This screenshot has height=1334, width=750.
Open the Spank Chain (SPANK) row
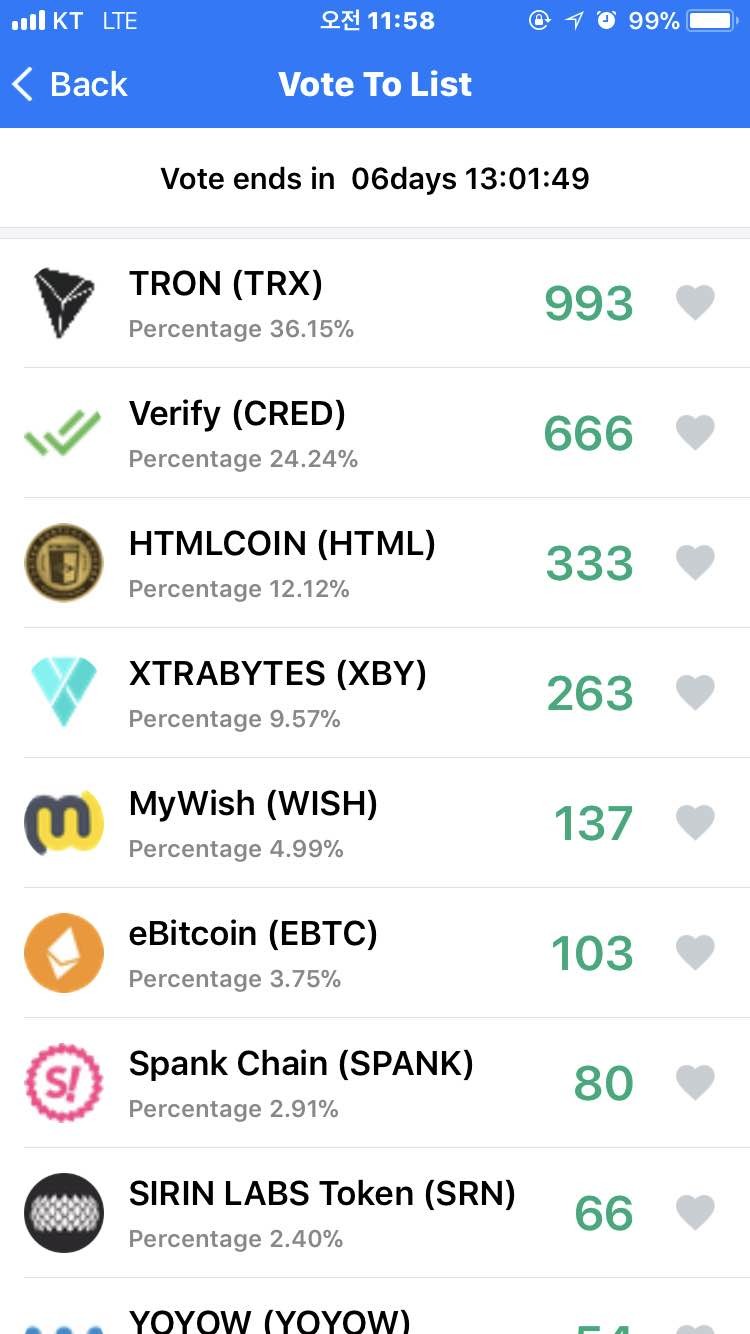tap(300, 1082)
